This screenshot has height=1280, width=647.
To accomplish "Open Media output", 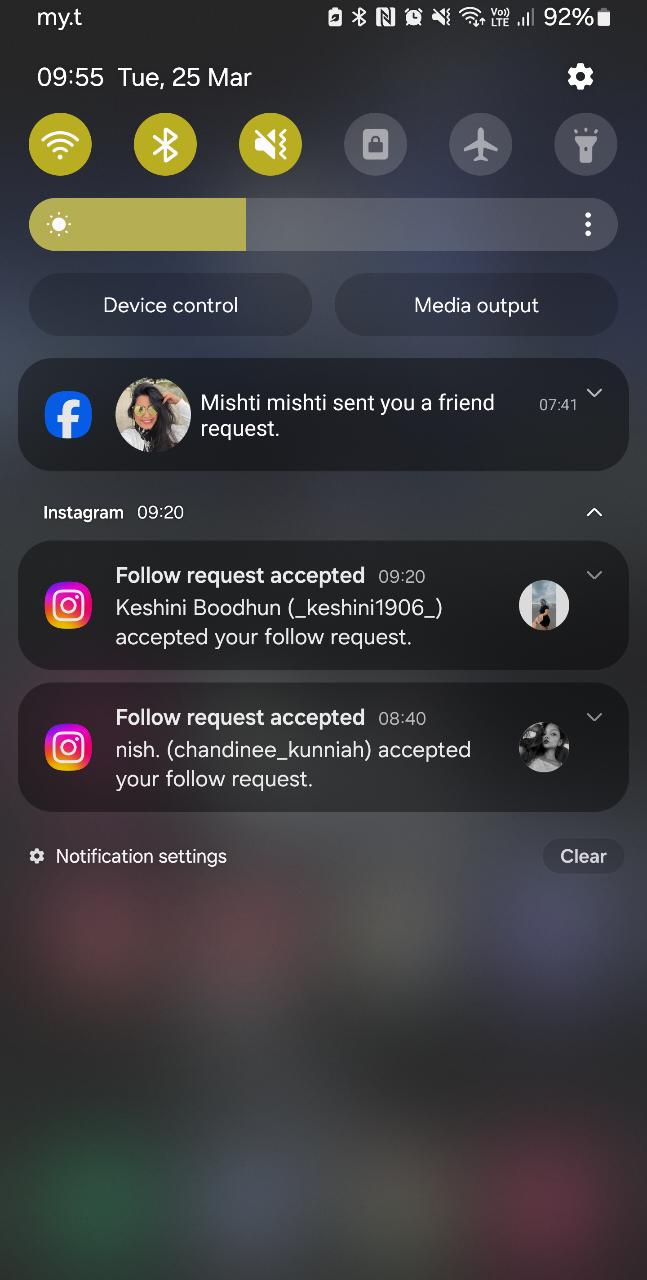I will [x=476, y=305].
